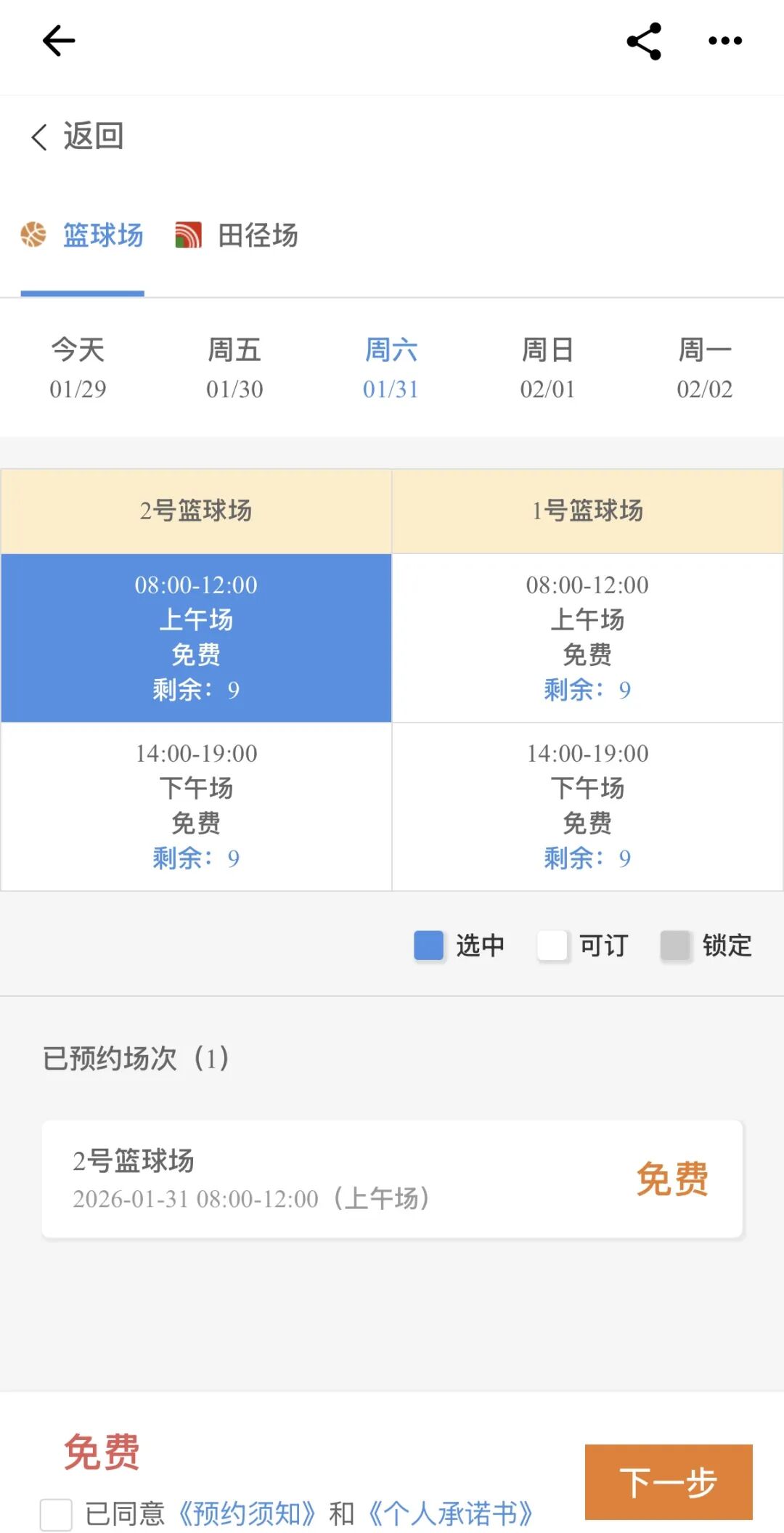
Task: Switch to the 田径场 tab
Action: (237, 235)
